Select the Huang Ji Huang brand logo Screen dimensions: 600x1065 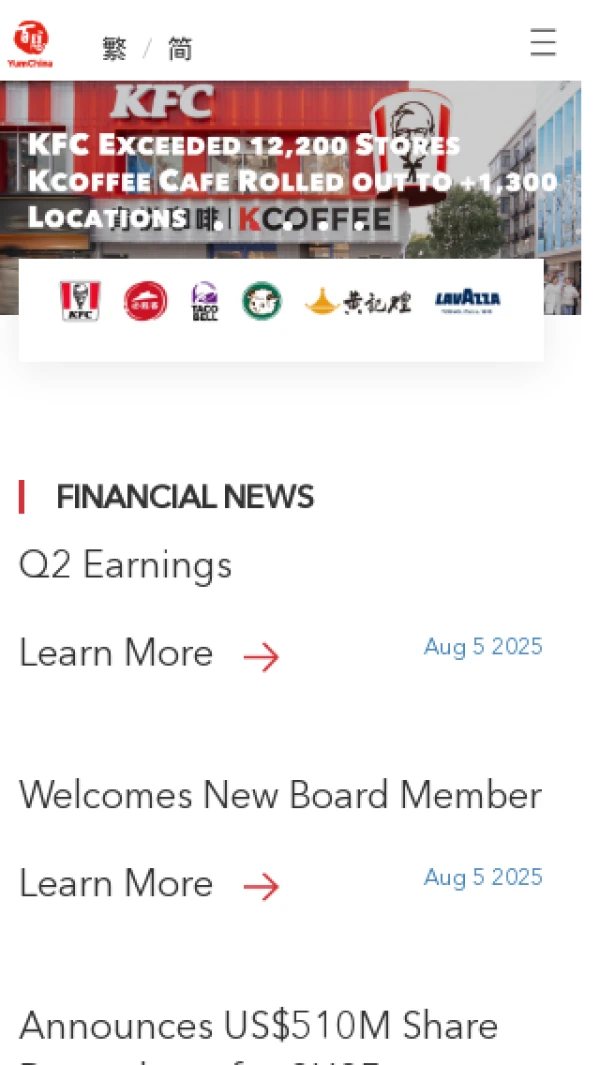(358, 301)
